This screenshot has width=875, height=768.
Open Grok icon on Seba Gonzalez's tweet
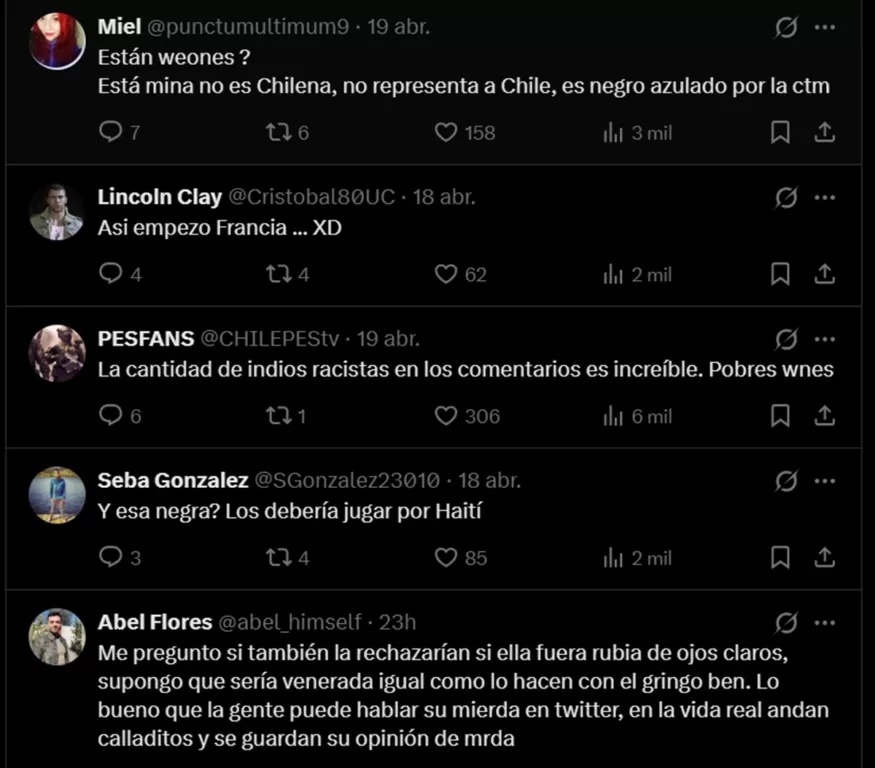point(787,482)
